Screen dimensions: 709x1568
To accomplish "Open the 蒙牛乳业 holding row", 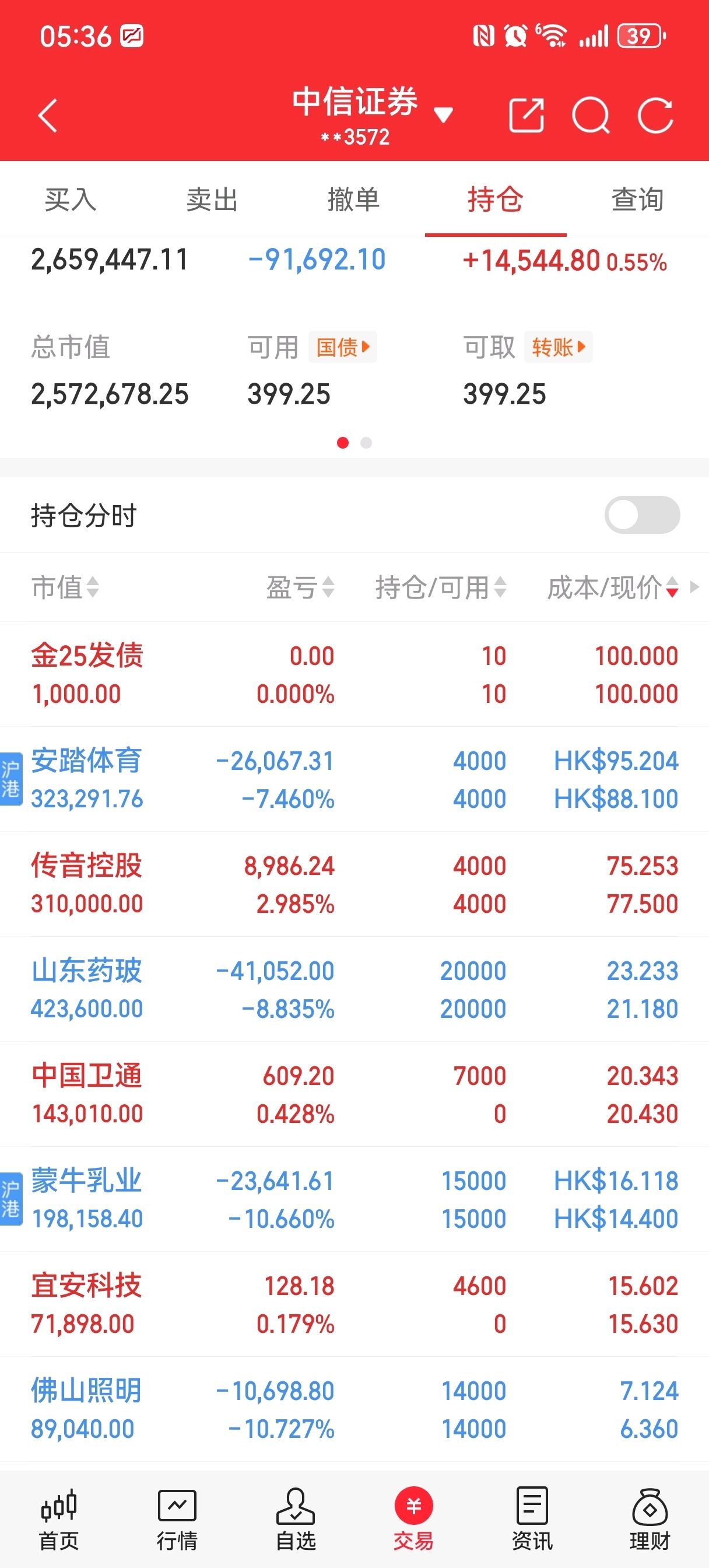I will click(354, 1199).
